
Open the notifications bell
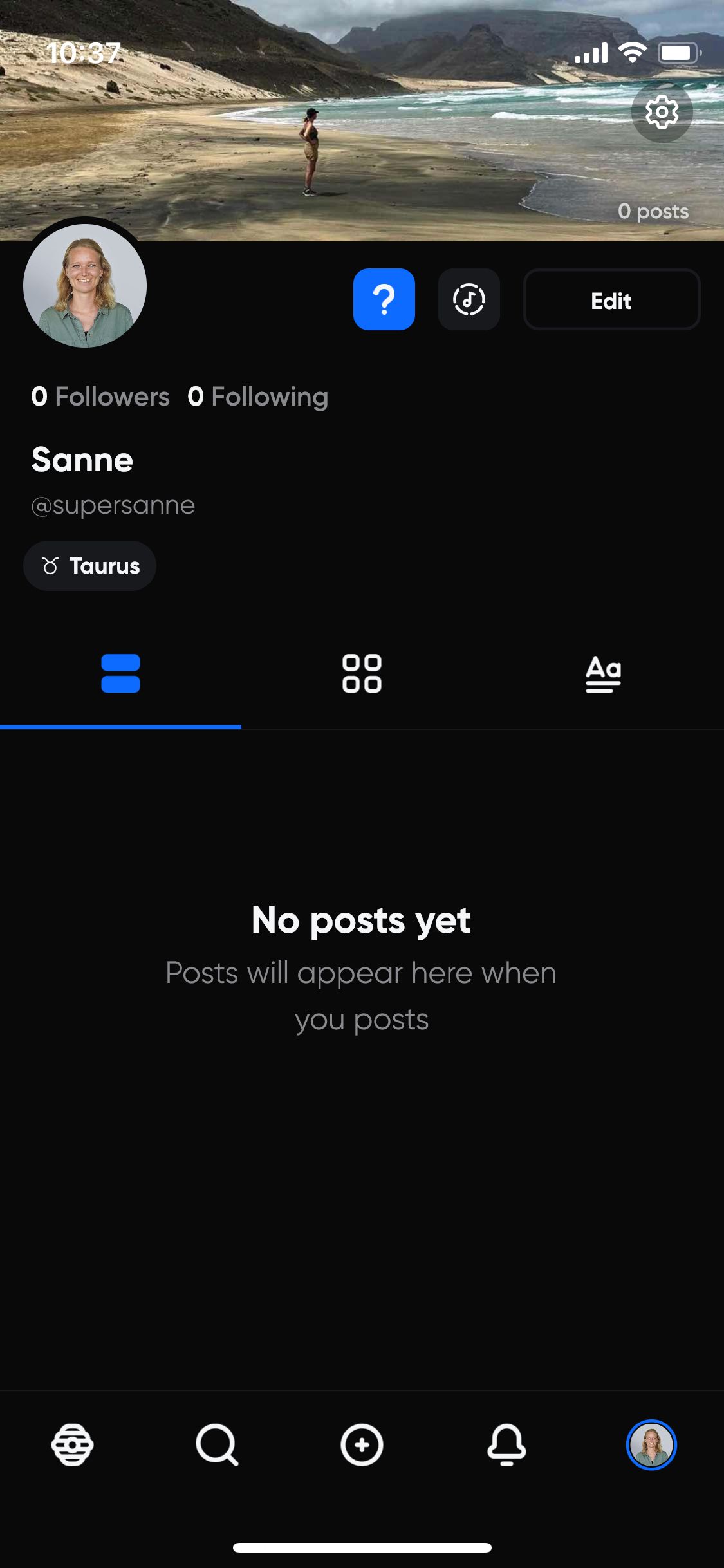tap(506, 1444)
